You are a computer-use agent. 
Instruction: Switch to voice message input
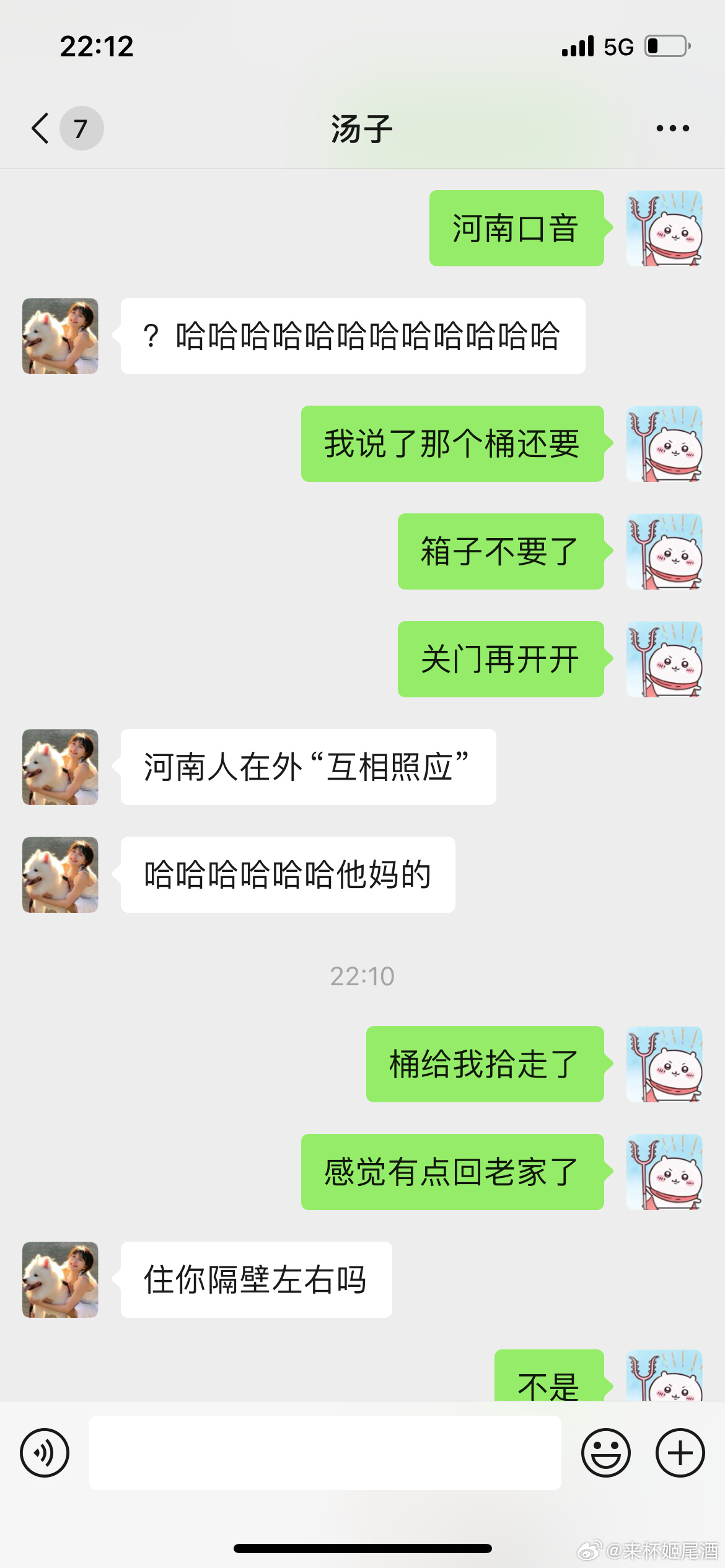tap(45, 1453)
